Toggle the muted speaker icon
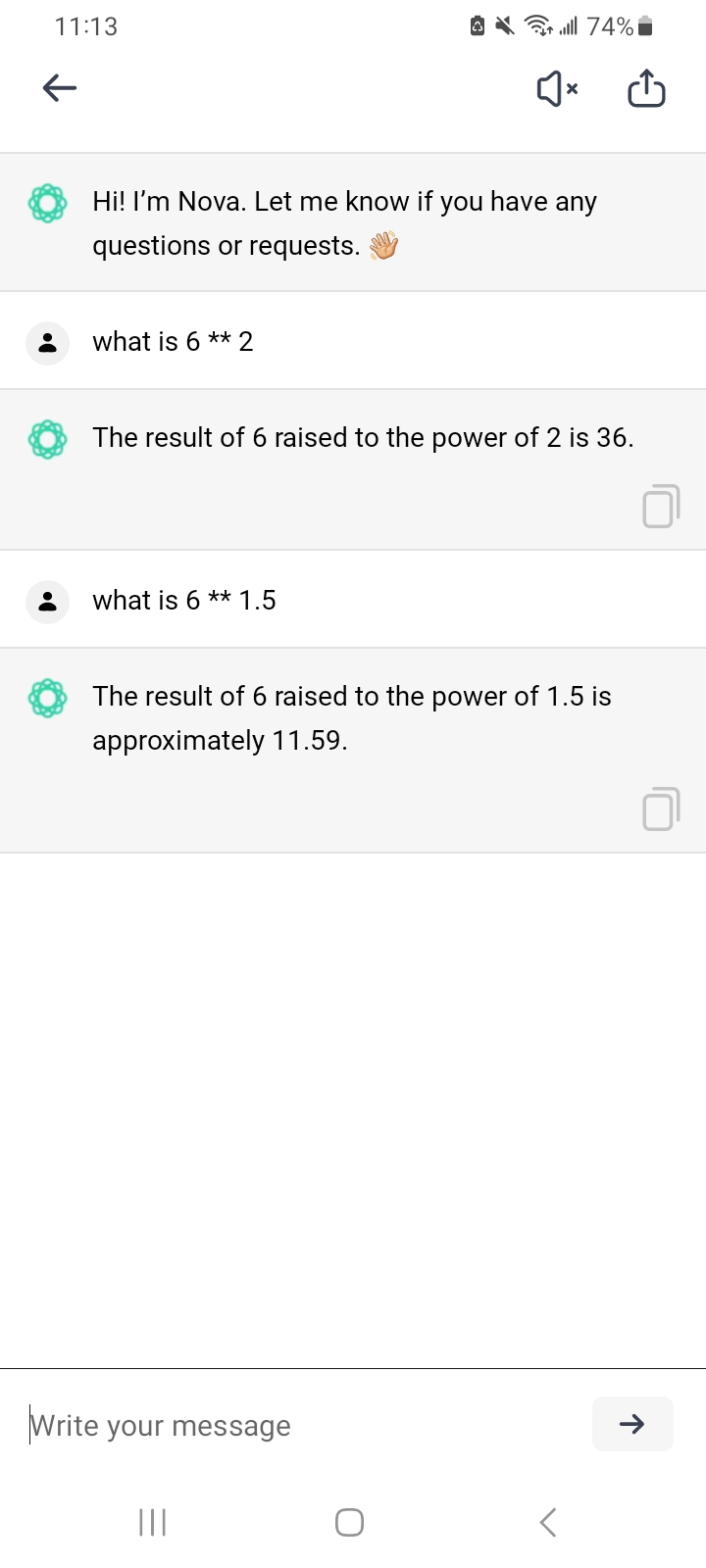 click(558, 89)
